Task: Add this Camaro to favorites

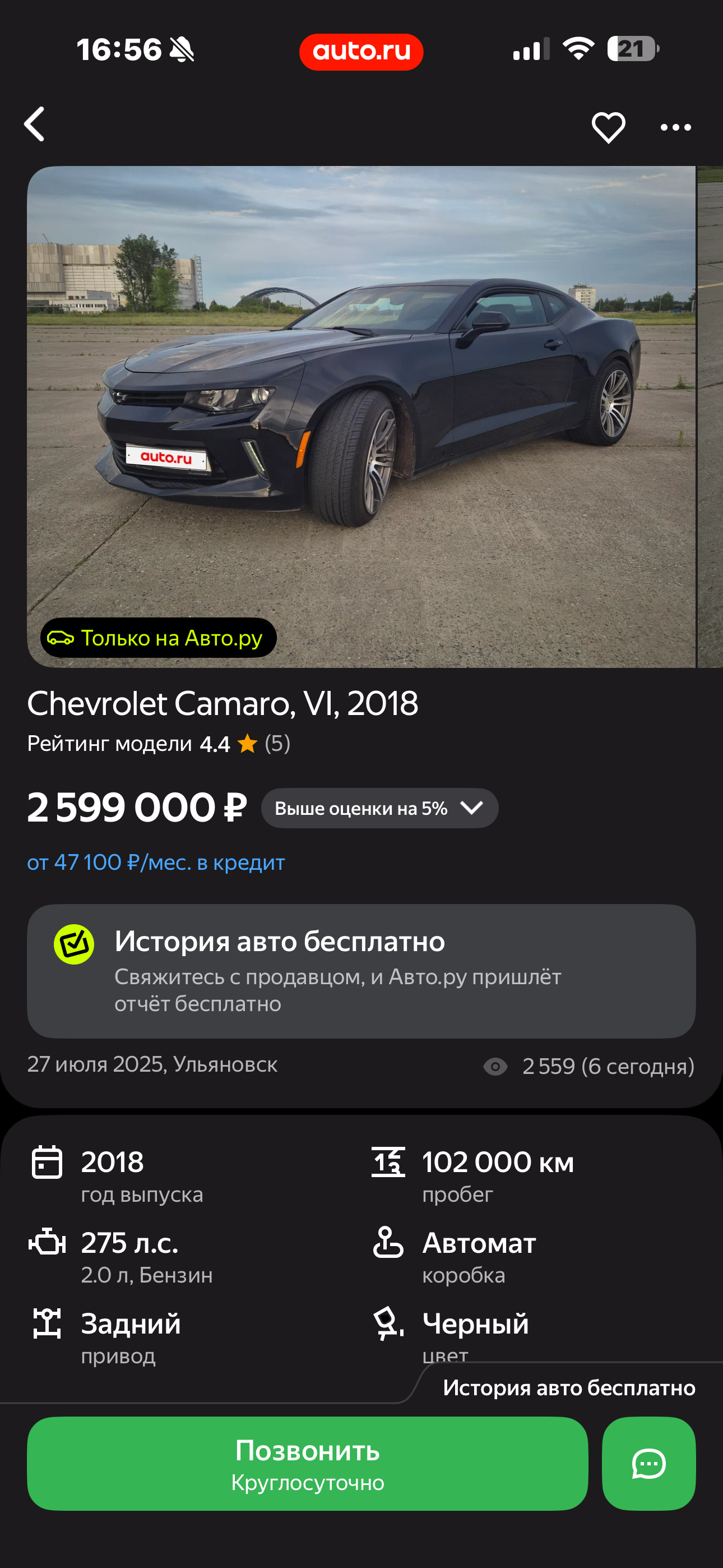Action: click(608, 127)
